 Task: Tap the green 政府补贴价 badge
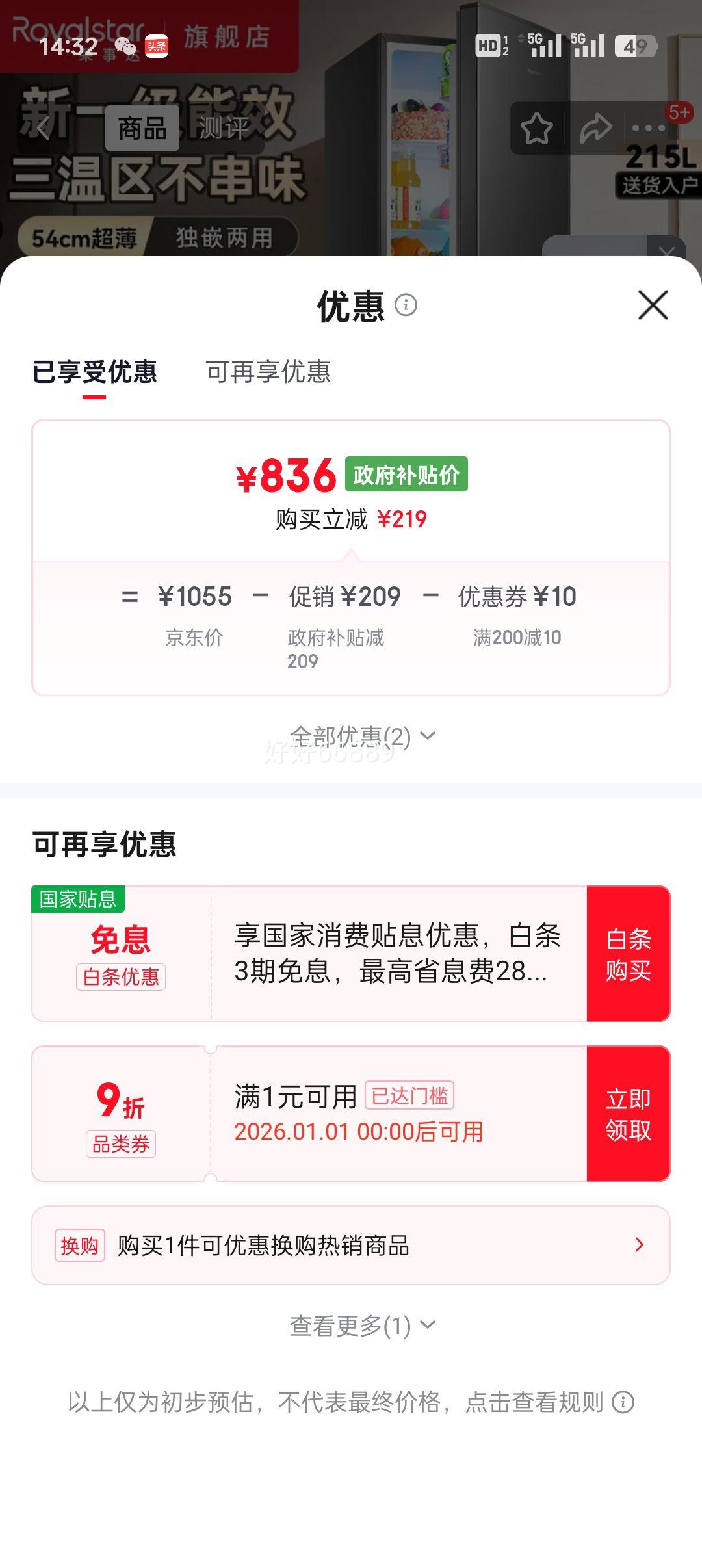click(x=407, y=475)
